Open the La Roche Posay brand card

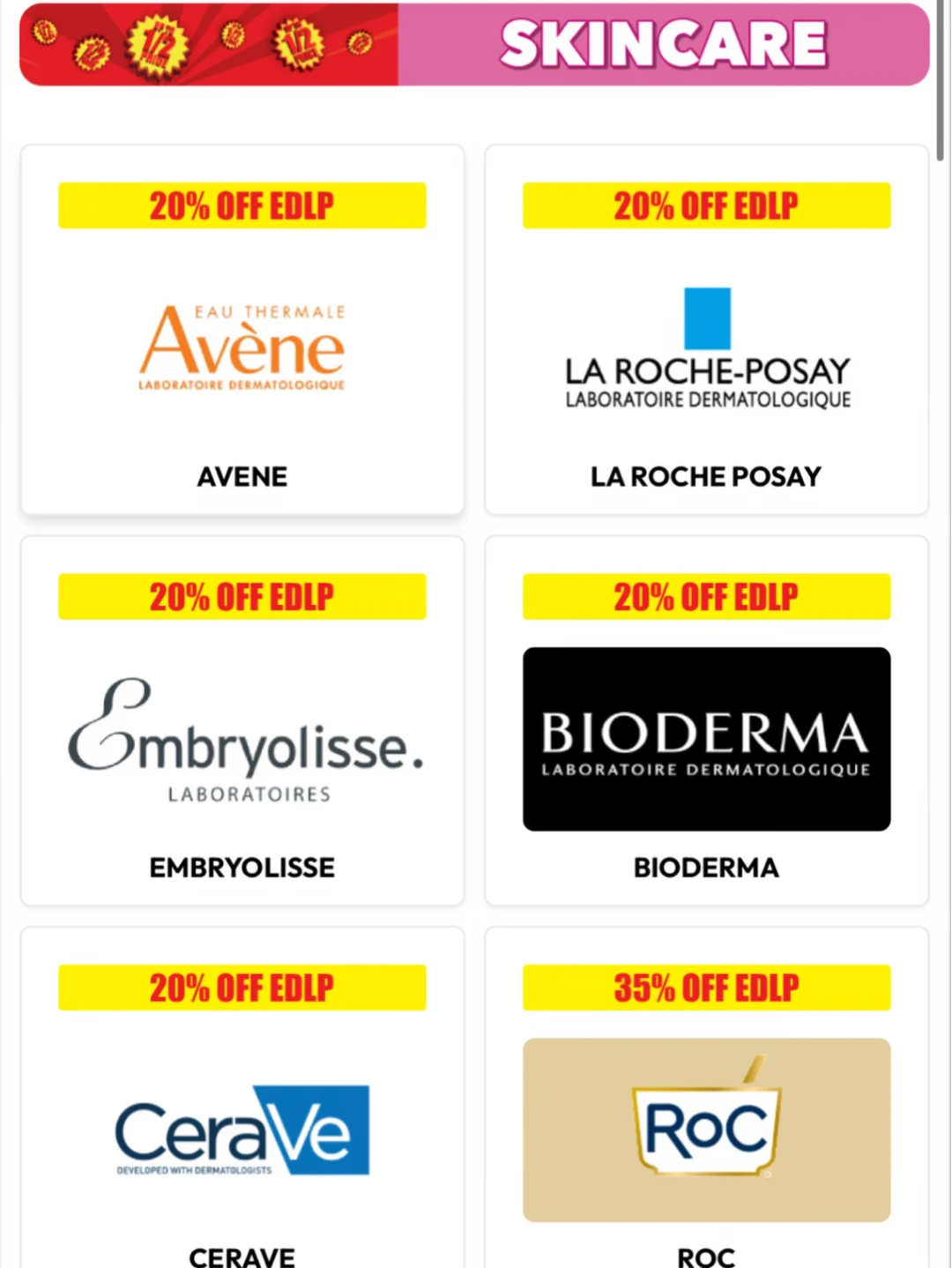(706, 330)
